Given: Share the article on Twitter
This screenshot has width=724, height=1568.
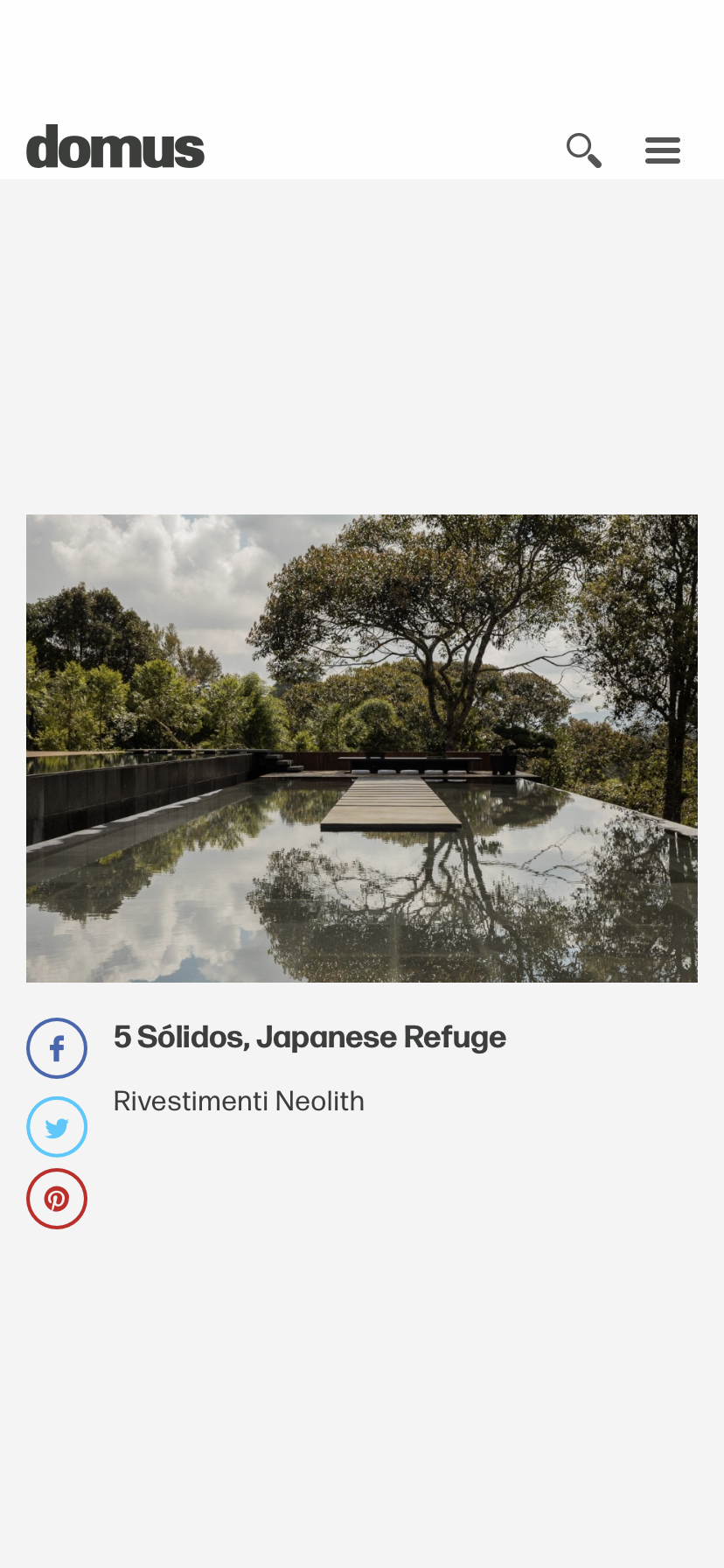Looking at the screenshot, I should [x=57, y=1127].
